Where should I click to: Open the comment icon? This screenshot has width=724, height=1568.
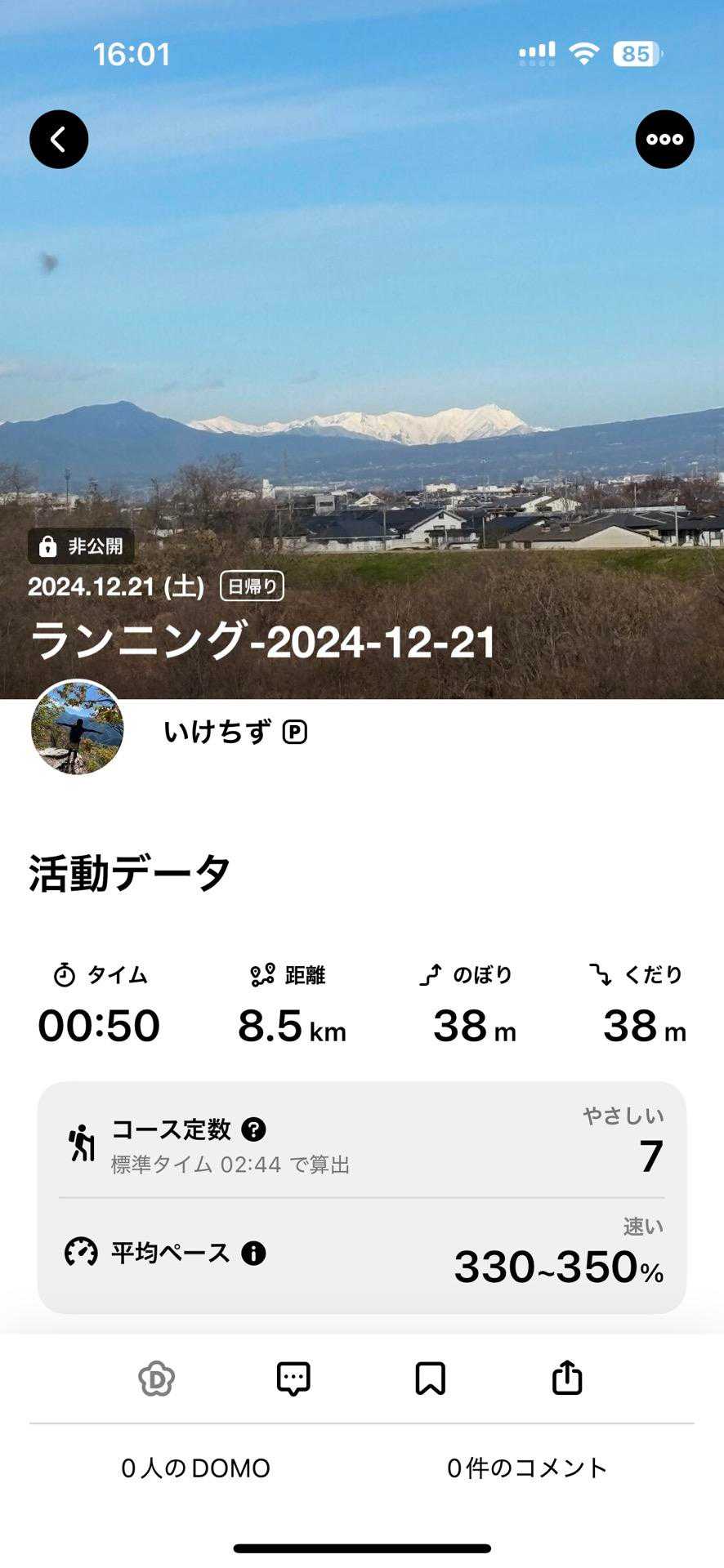point(293,1379)
